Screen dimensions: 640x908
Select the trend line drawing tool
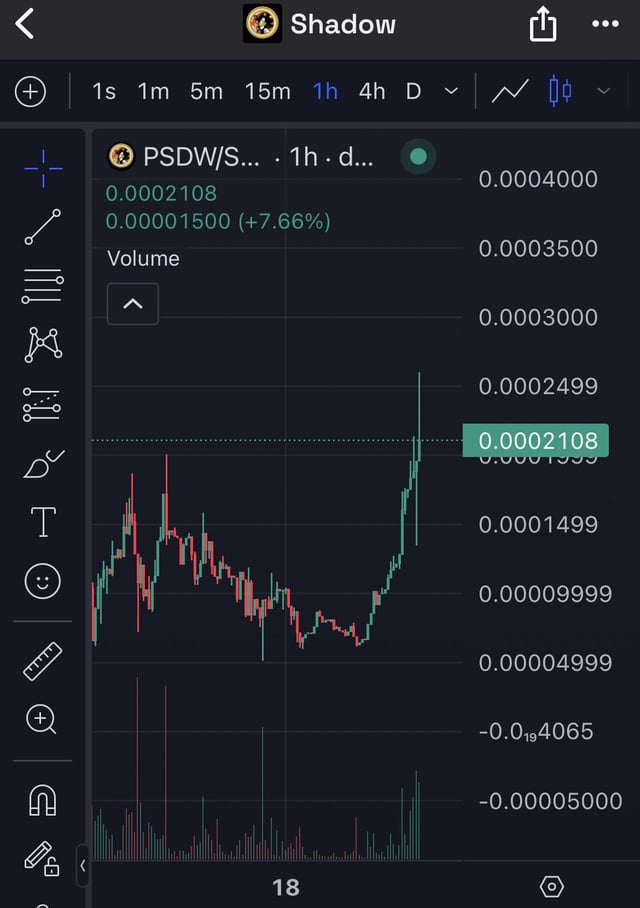43,227
